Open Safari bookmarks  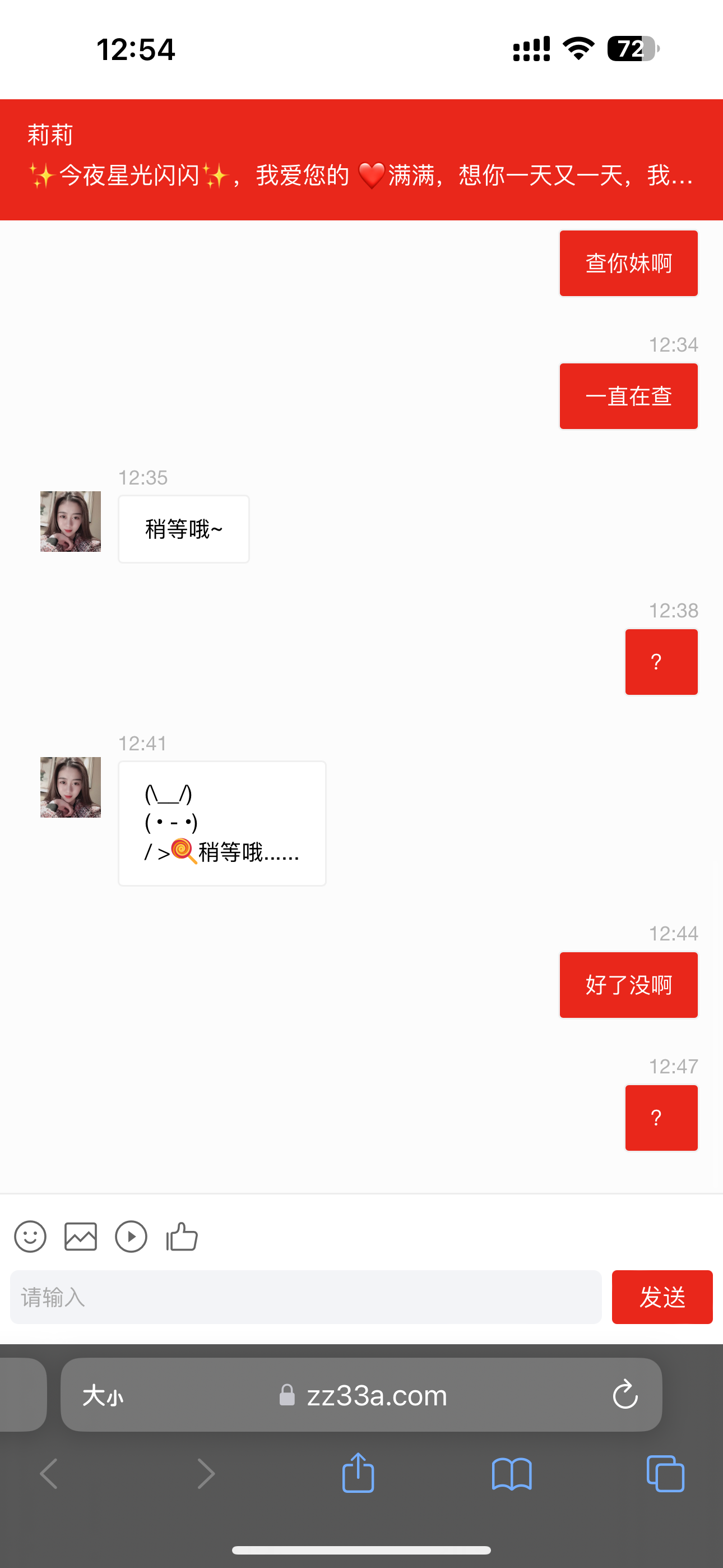(512, 1473)
